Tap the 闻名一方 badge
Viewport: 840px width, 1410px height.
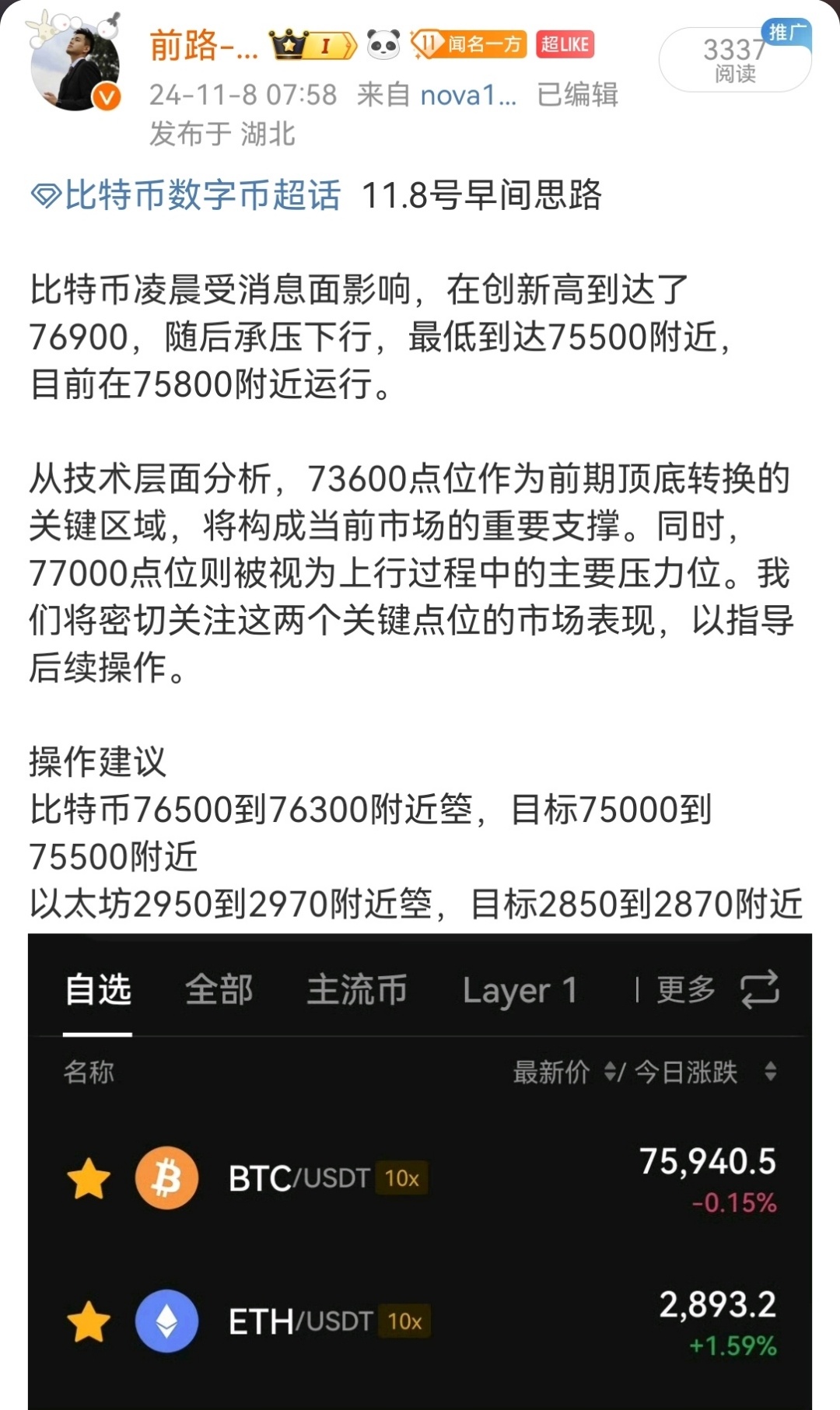coord(469,44)
